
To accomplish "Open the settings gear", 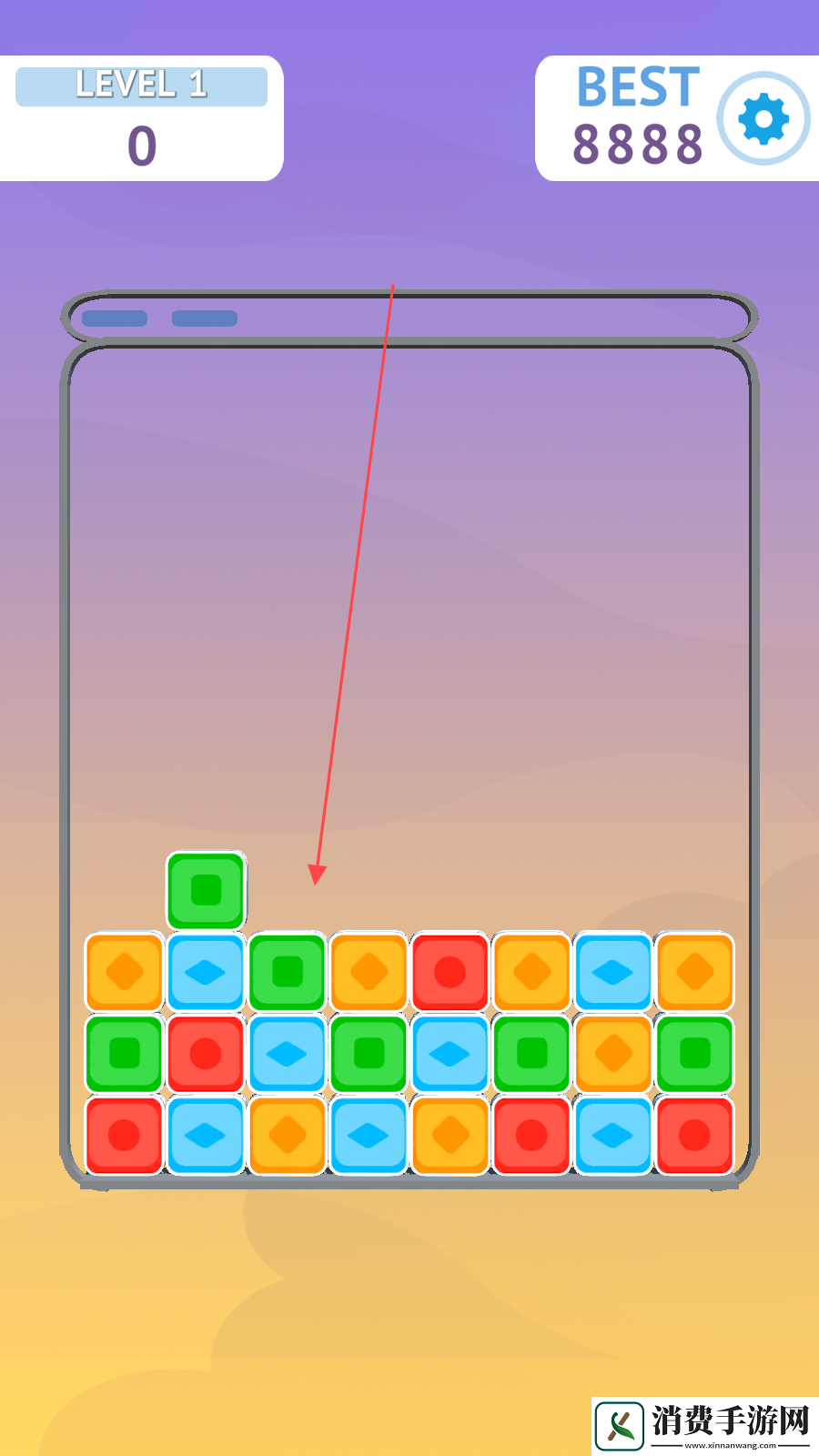I will (763, 118).
